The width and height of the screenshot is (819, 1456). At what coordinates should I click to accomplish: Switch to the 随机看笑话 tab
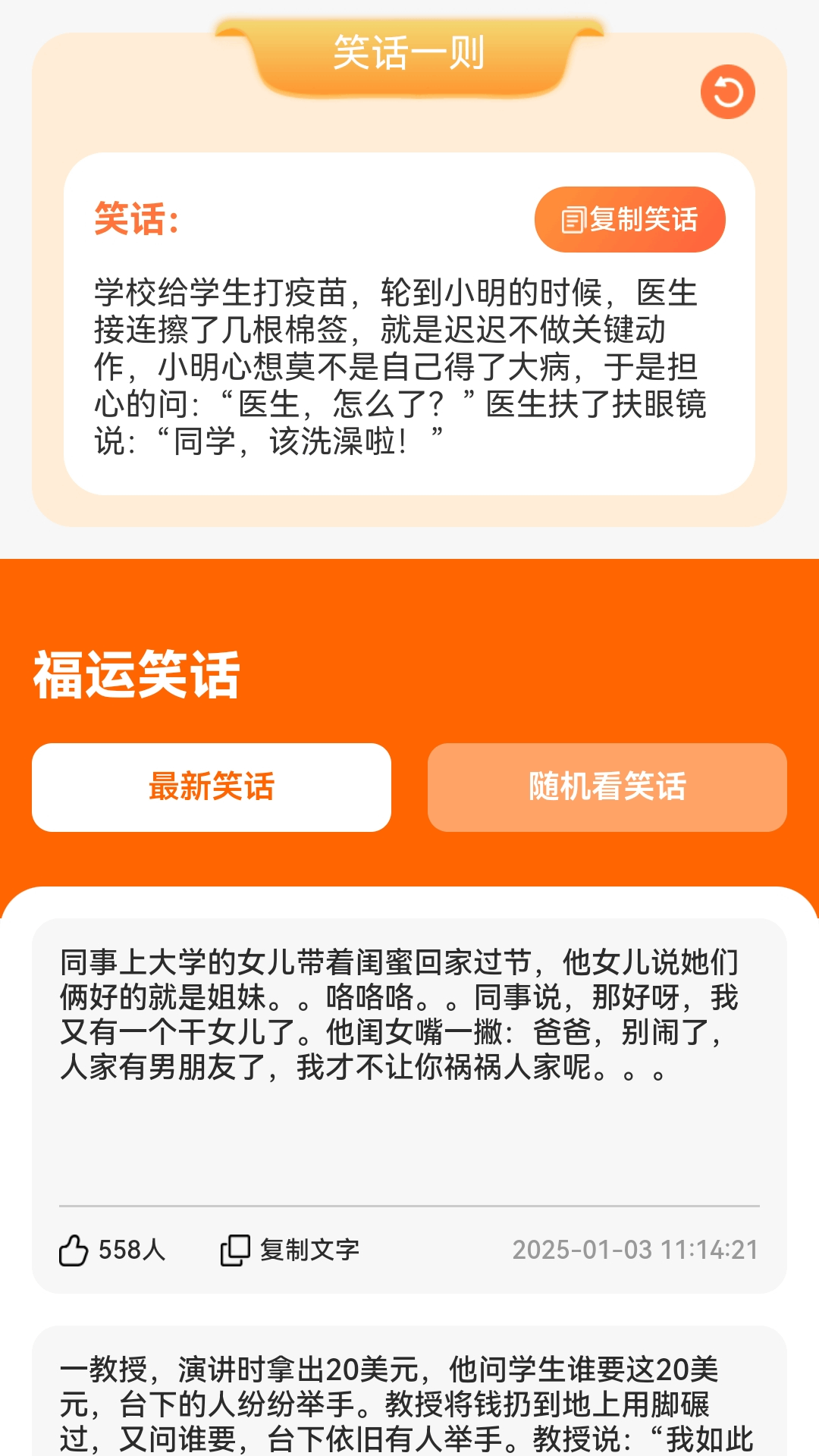pyautogui.click(x=607, y=787)
